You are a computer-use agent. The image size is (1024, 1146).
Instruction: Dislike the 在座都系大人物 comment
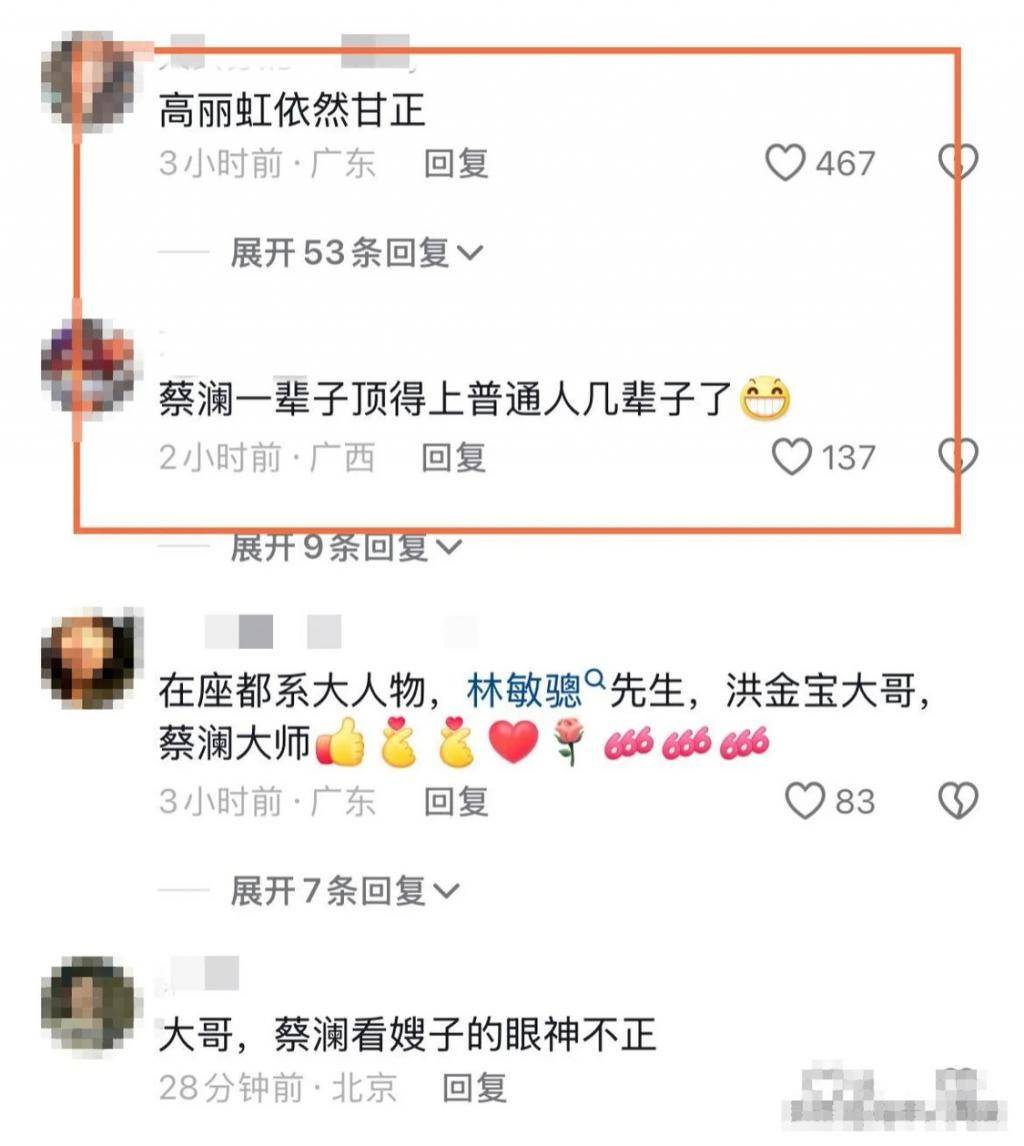tap(957, 802)
